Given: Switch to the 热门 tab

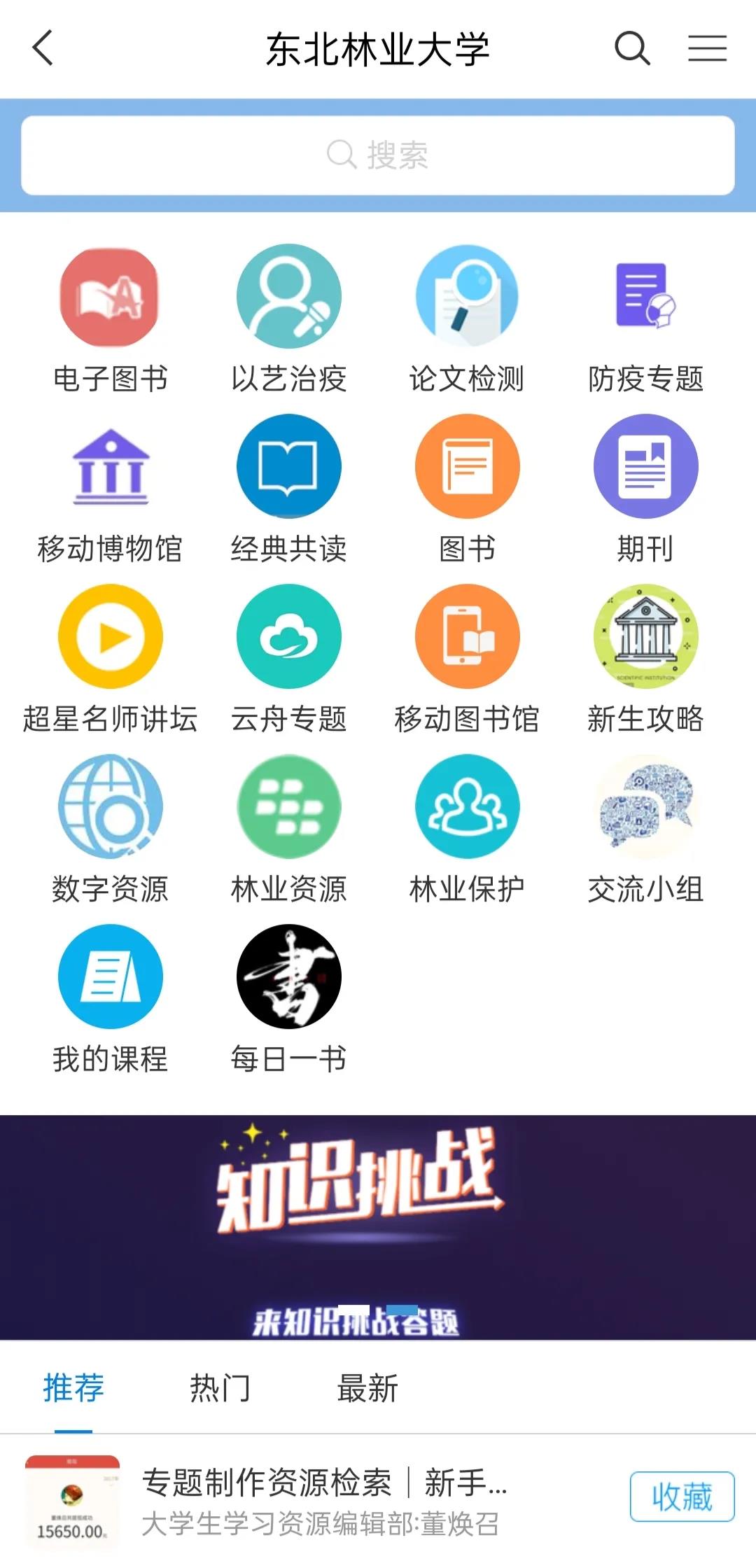Looking at the screenshot, I should (x=220, y=1388).
